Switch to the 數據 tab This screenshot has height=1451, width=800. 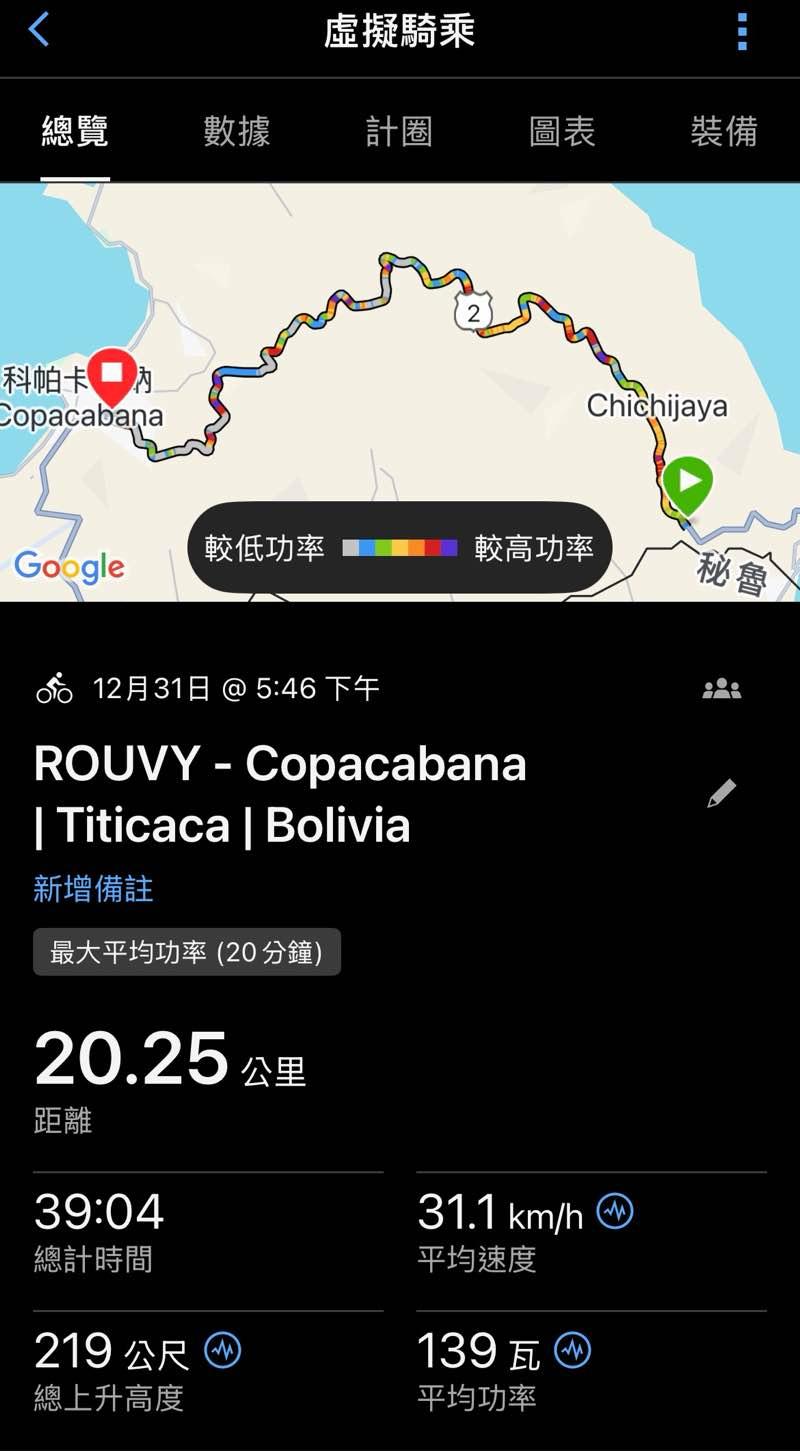tap(237, 132)
